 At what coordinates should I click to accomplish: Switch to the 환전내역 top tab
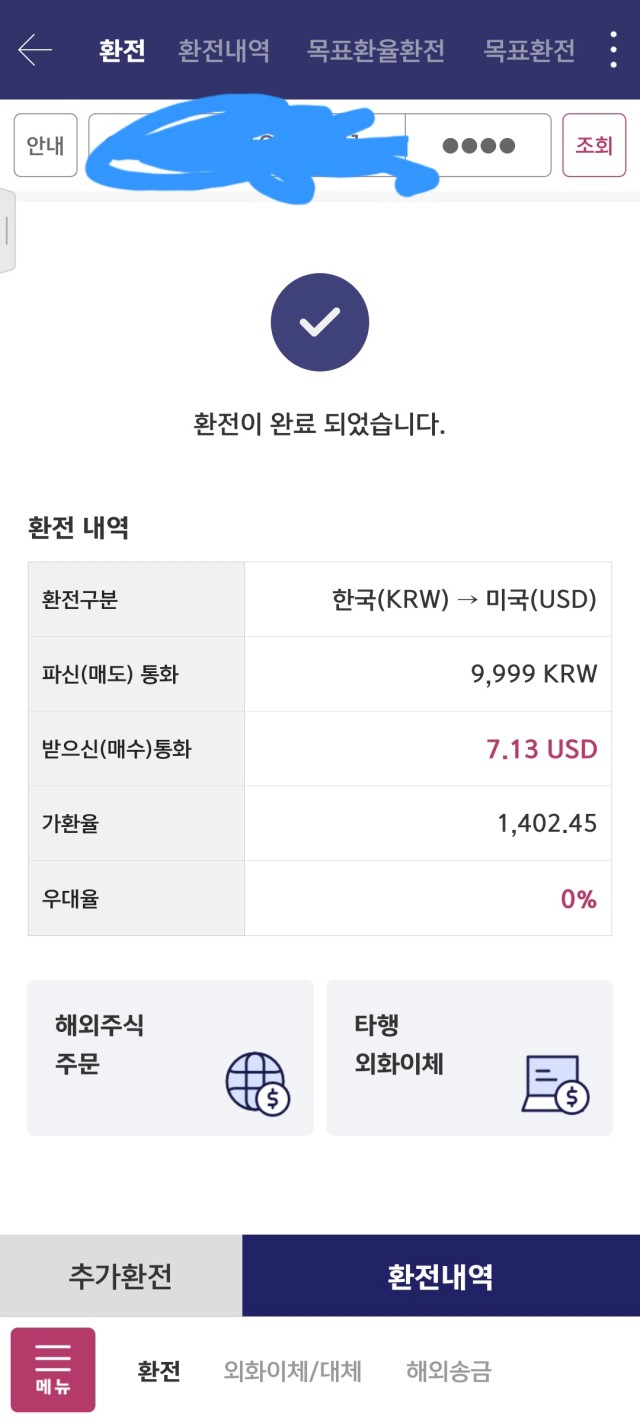(224, 50)
